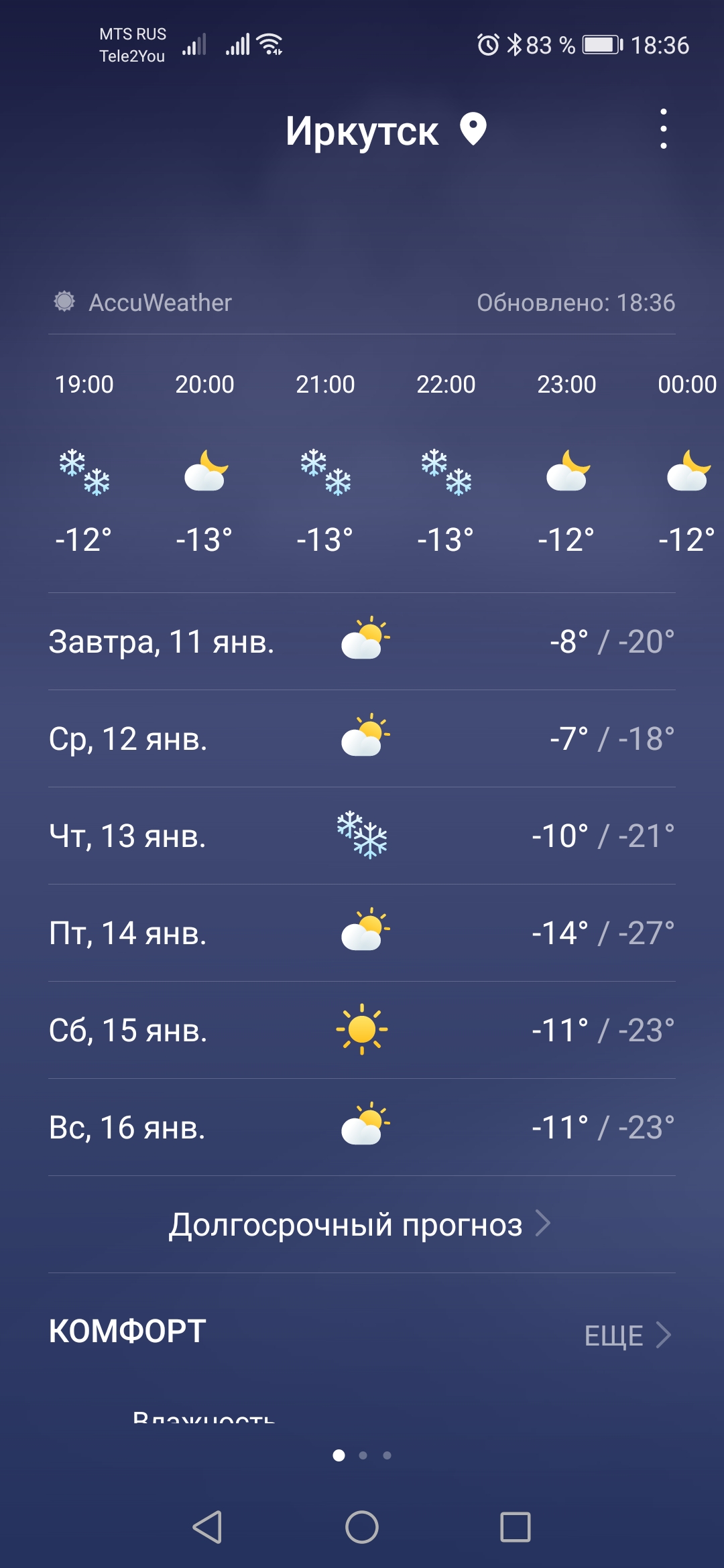The height and width of the screenshot is (1568, 724).
Task: Open forecast for Вс, 16 янв.
Action: click(361, 1127)
